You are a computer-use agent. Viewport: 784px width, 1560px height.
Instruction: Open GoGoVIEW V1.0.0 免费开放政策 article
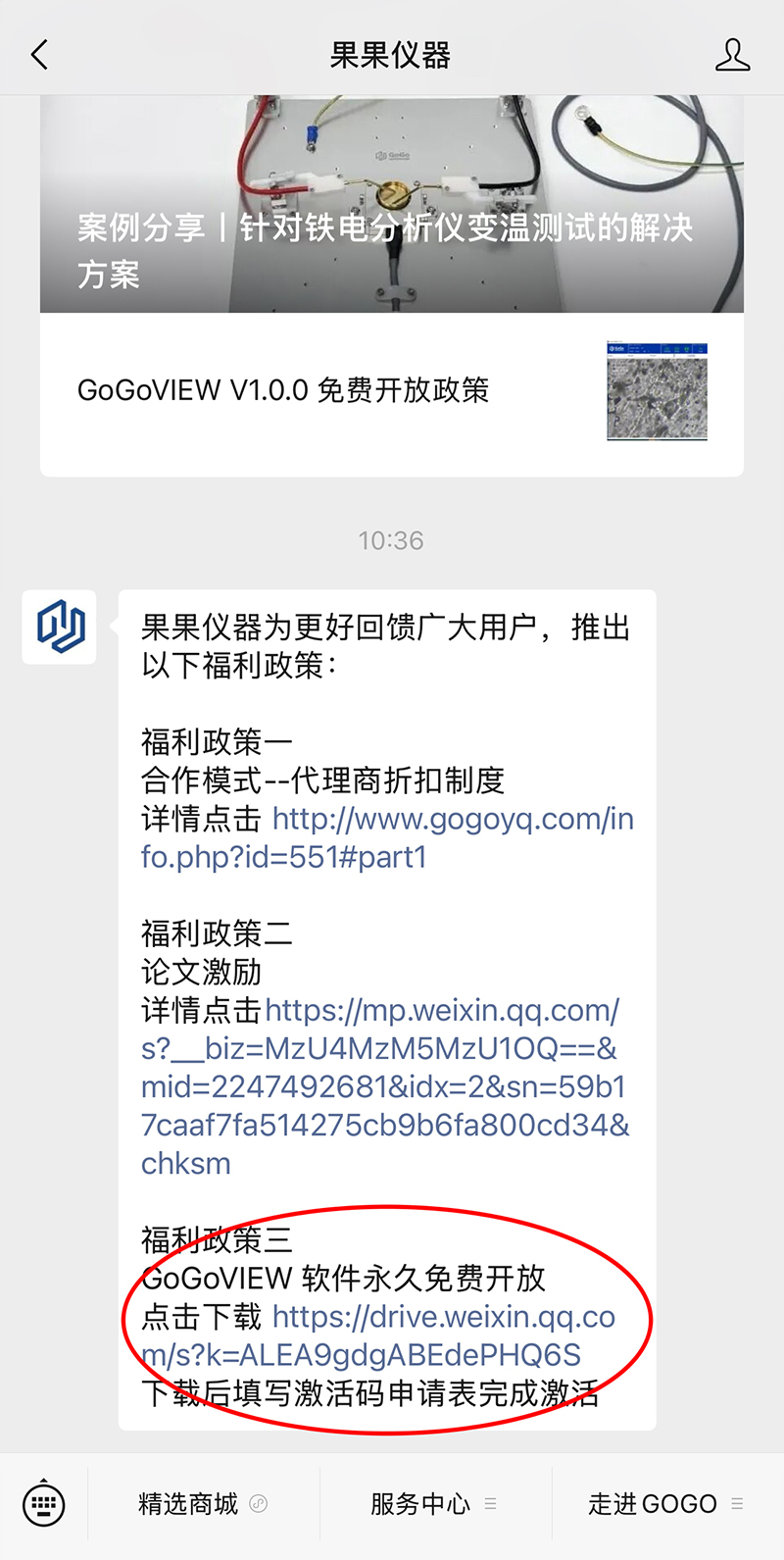click(391, 391)
